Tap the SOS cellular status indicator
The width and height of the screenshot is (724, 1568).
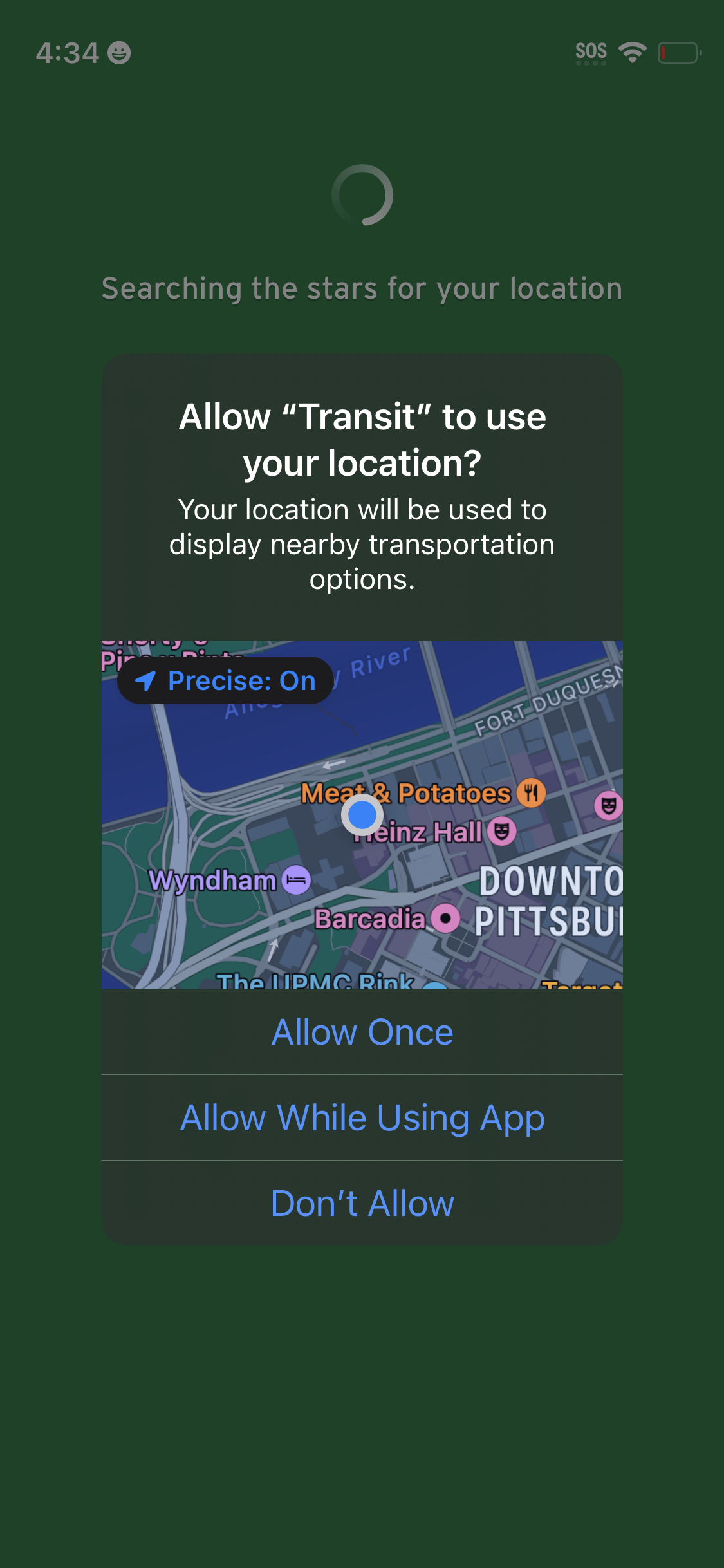click(x=590, y=51)
